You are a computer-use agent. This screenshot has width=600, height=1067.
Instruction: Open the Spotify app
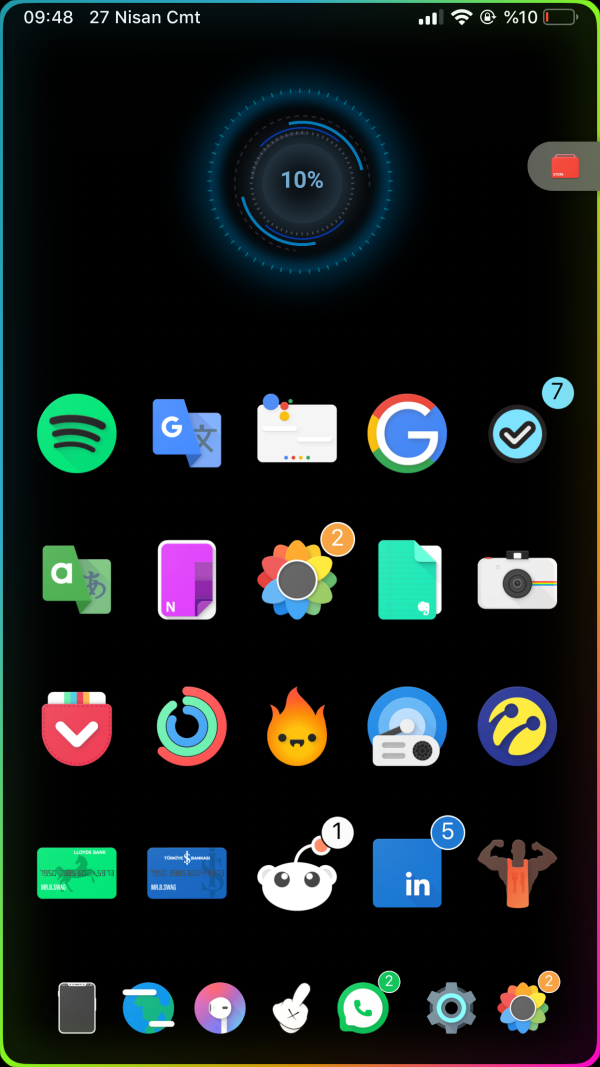pyautogui.click(x=77, y=433)
